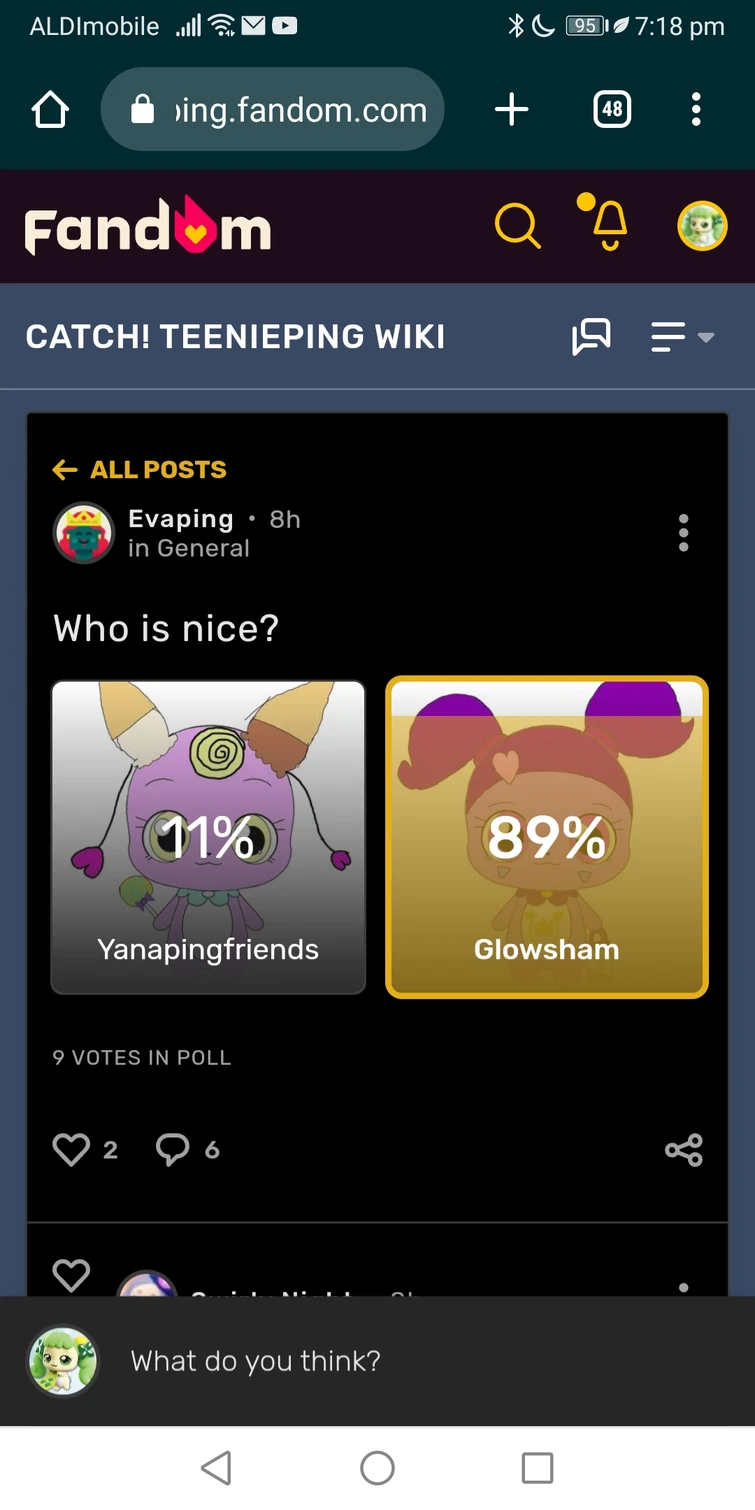Expand the wiki navigation menu
The height and width of the screenshot is (1510, 755).
pos(682,337)
